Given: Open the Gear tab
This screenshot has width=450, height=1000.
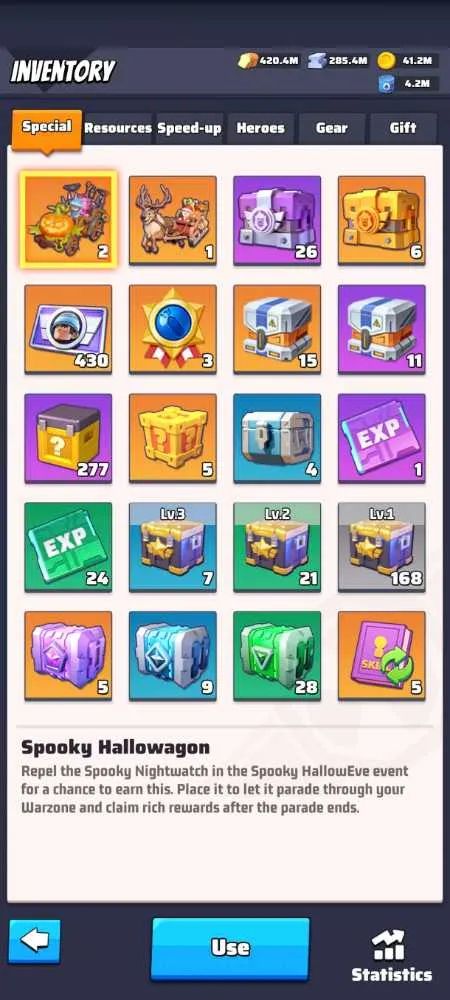Looking at the screenshot, I should pyautogui.click(x=332, y=128).
